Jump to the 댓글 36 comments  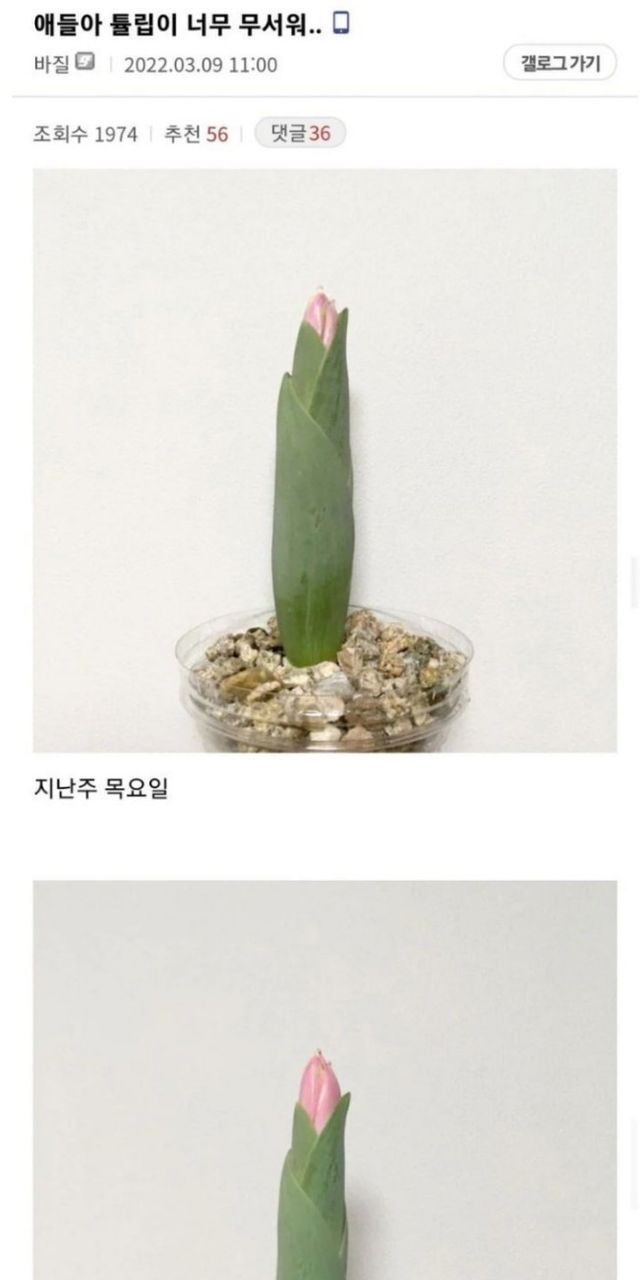(x=300, y=133)
